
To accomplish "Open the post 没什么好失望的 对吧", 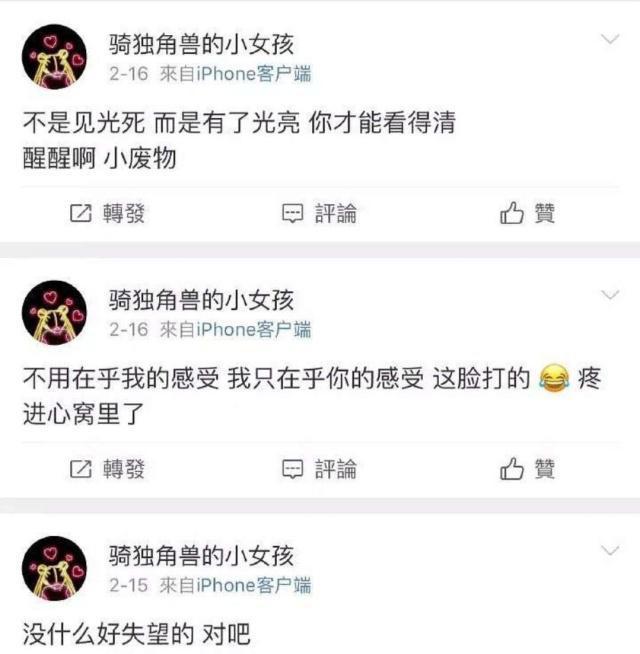I will tap(137, 633).
